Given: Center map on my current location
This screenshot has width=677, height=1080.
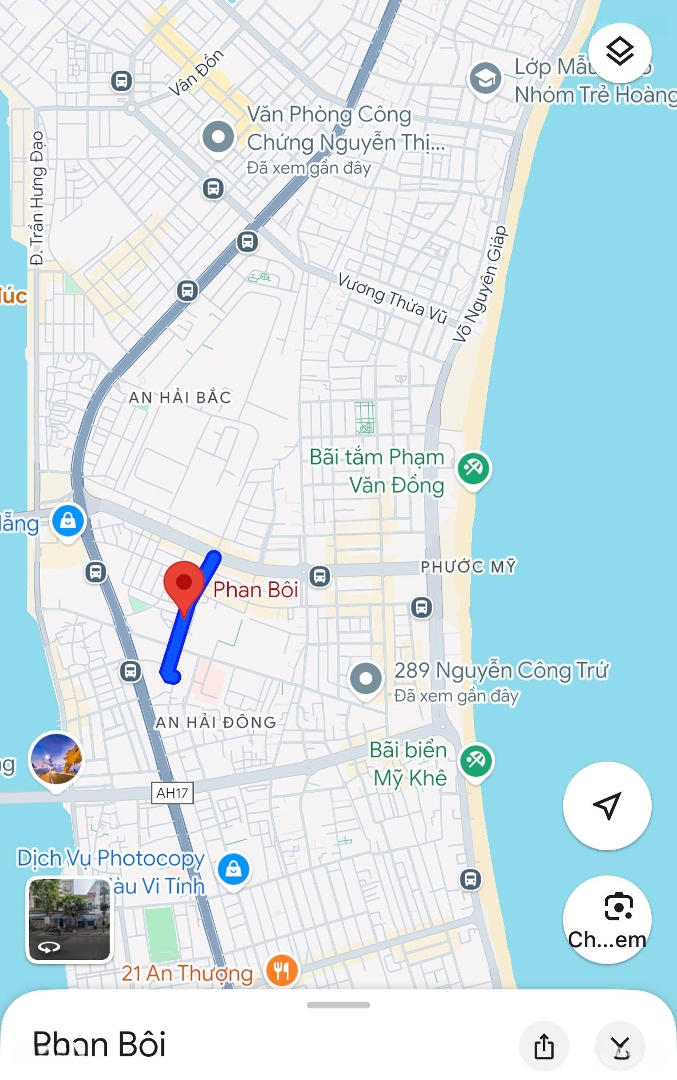Looking at the screenshot, I should (607, 806).
